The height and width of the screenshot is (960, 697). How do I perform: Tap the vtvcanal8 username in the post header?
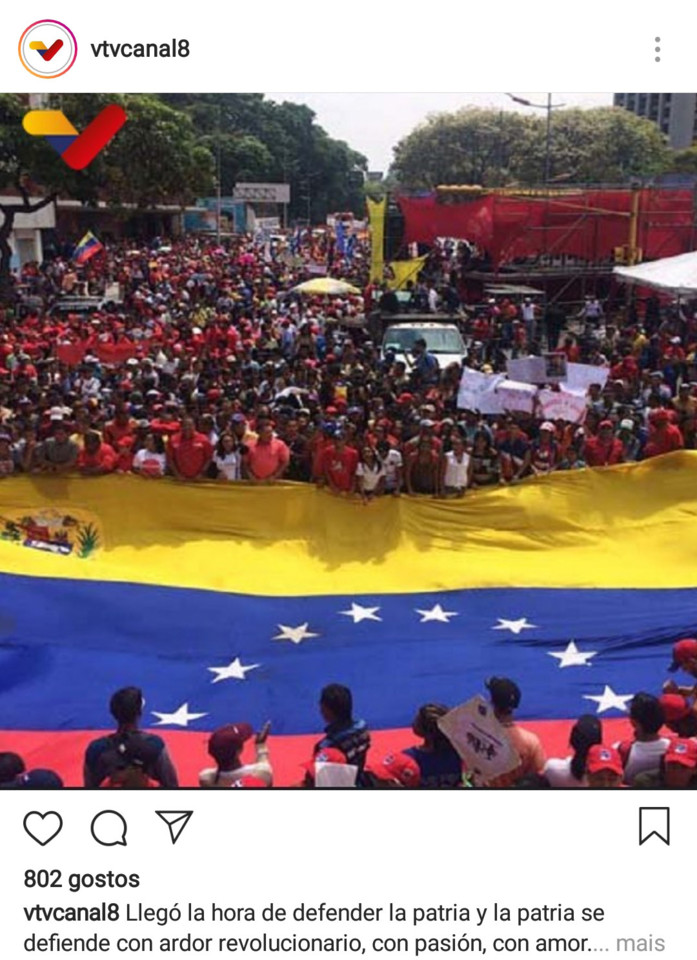click(140, 49)
